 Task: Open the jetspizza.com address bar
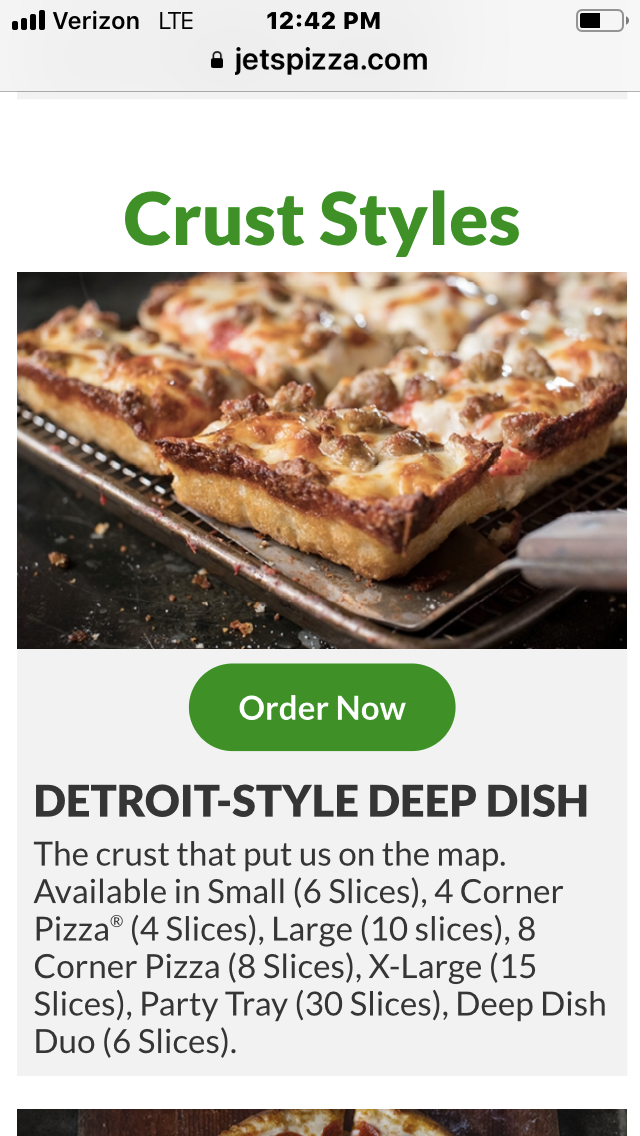(x=320, y=60)
